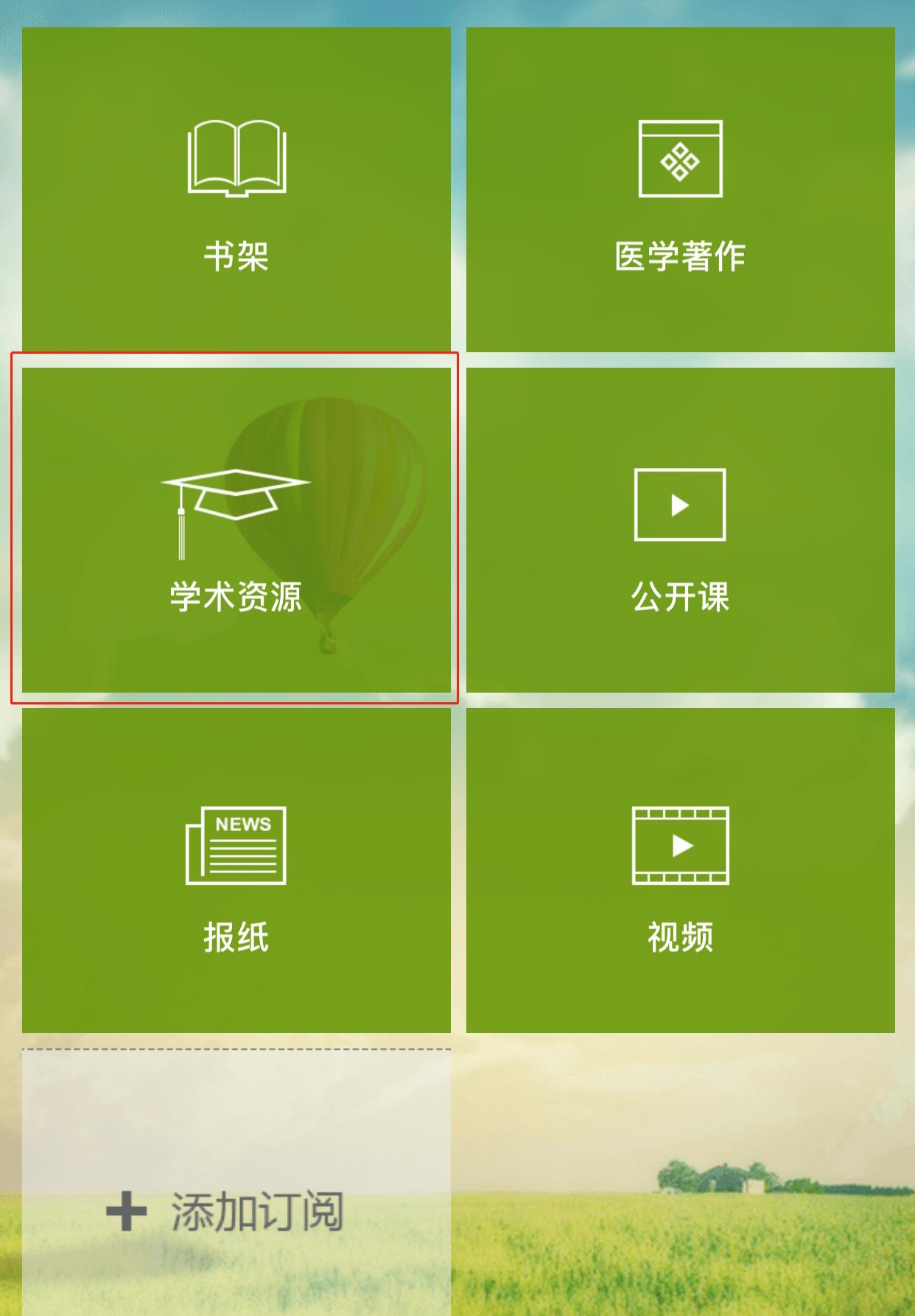Screen dimensions: 915x1316
Task: Select the 学术资源 academic resources tile
Action: tap(236, 530)
